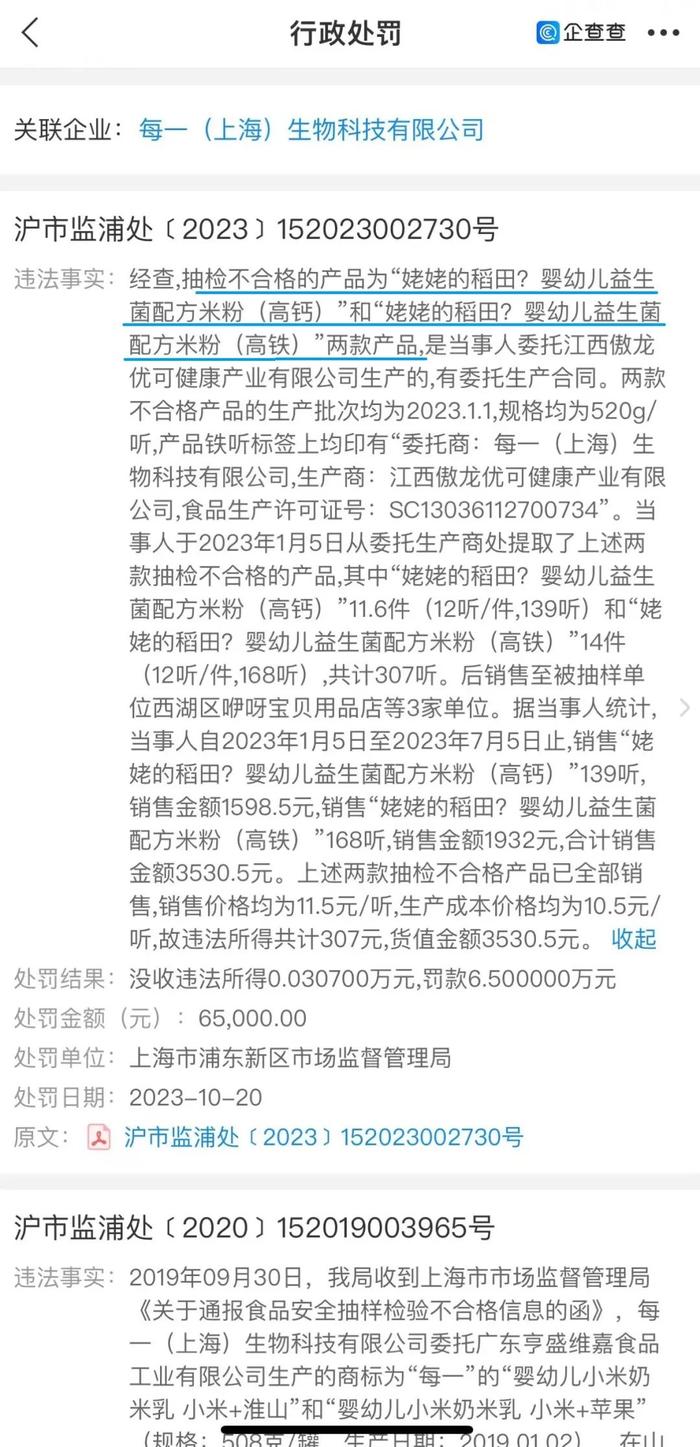The height and width of the screenshot is (1447, 700).
Task: Collapse the violation facts with 收起
Action: (633, 938)
